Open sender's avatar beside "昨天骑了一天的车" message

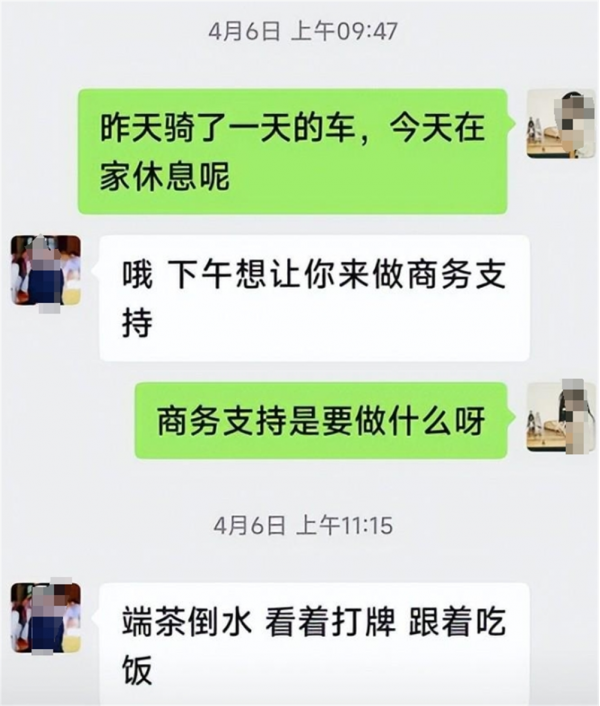point(560,124)
